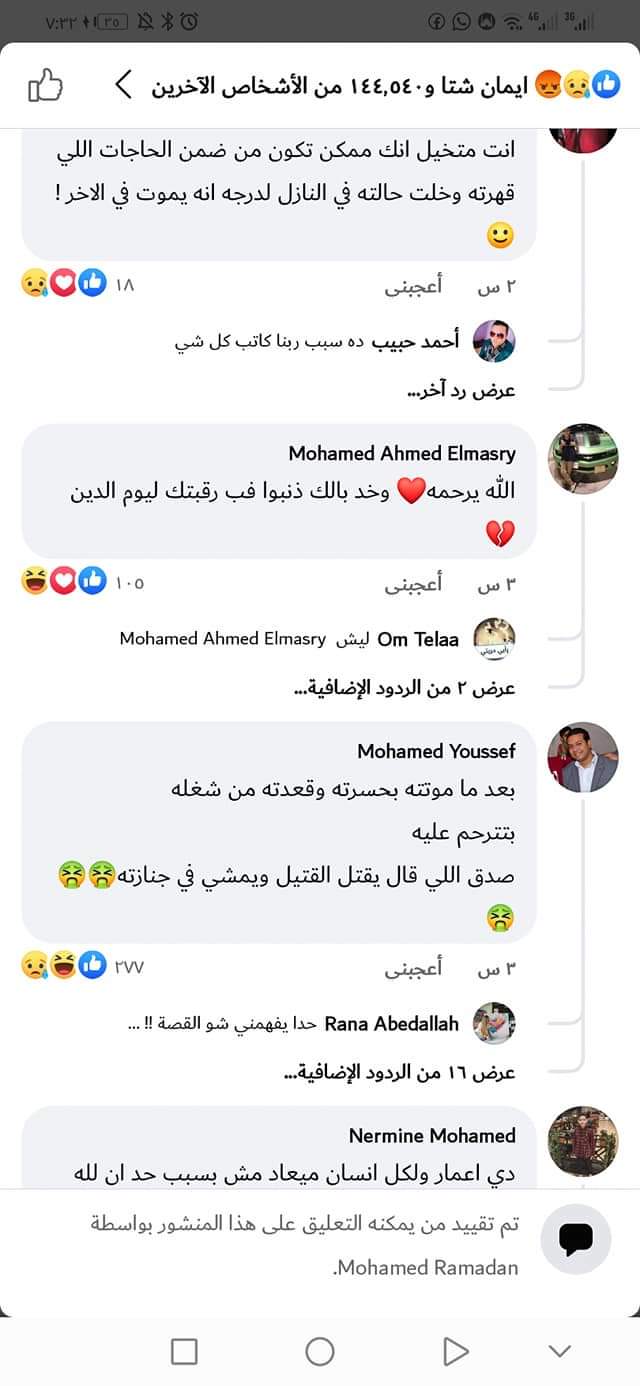Image resolution: width=640 pixels, height=1386 pixels.
Task: Open the list of people who reacted
Action: (x=380, y=86)
